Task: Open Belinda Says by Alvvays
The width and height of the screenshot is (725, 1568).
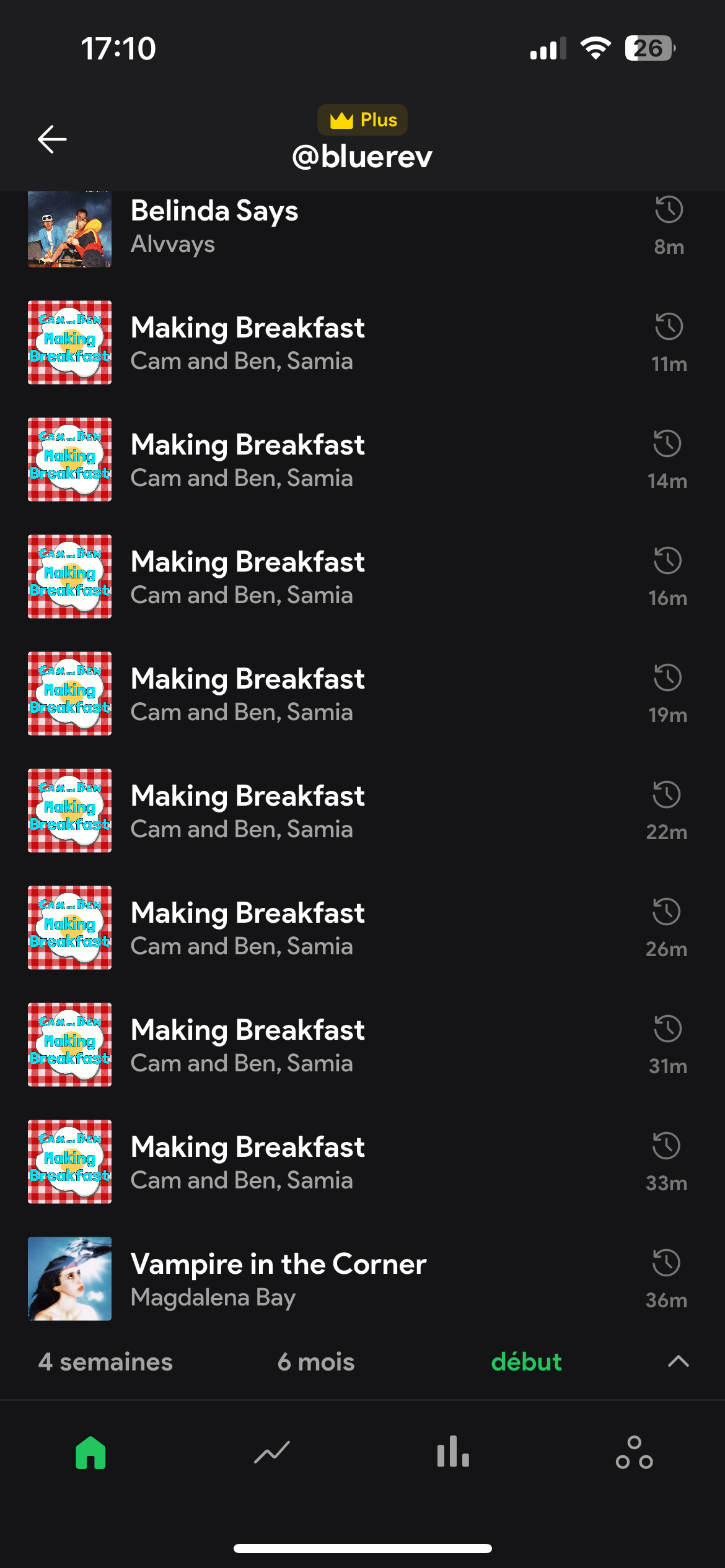Action: tap(248, 228)
